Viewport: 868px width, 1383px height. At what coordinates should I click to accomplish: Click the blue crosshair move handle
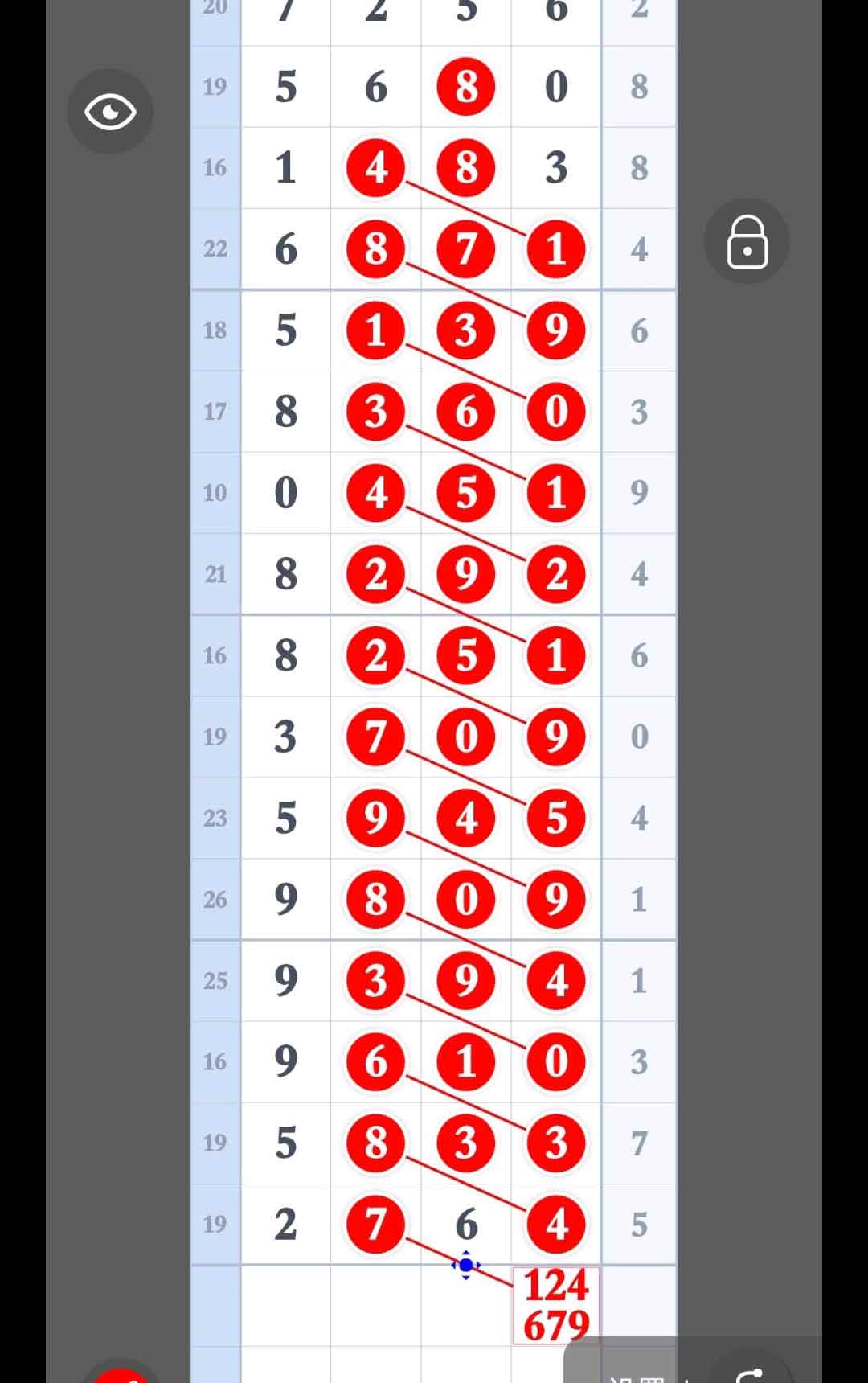click(466, 1264)
